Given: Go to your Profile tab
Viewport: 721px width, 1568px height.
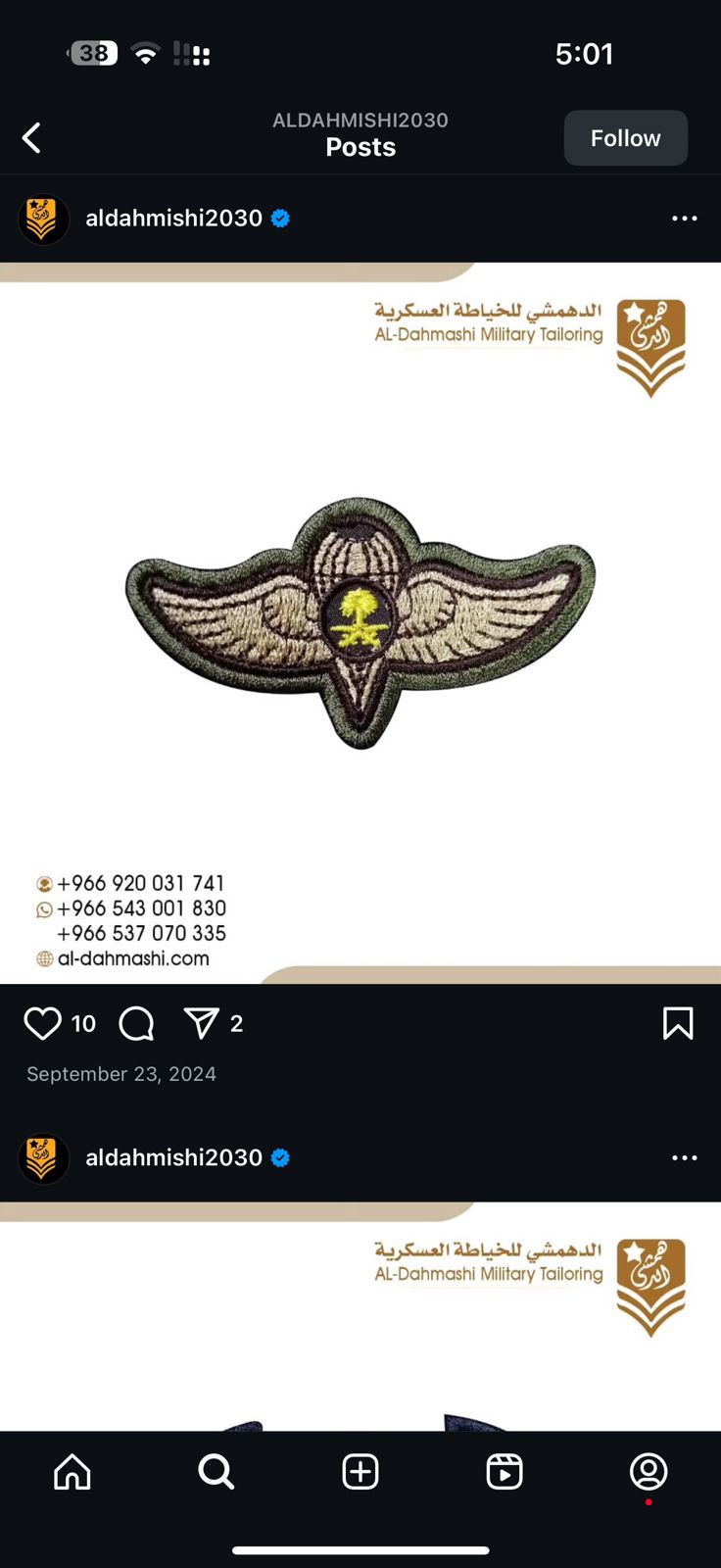Looking at the screenshot, I should tap(648, 1471).
